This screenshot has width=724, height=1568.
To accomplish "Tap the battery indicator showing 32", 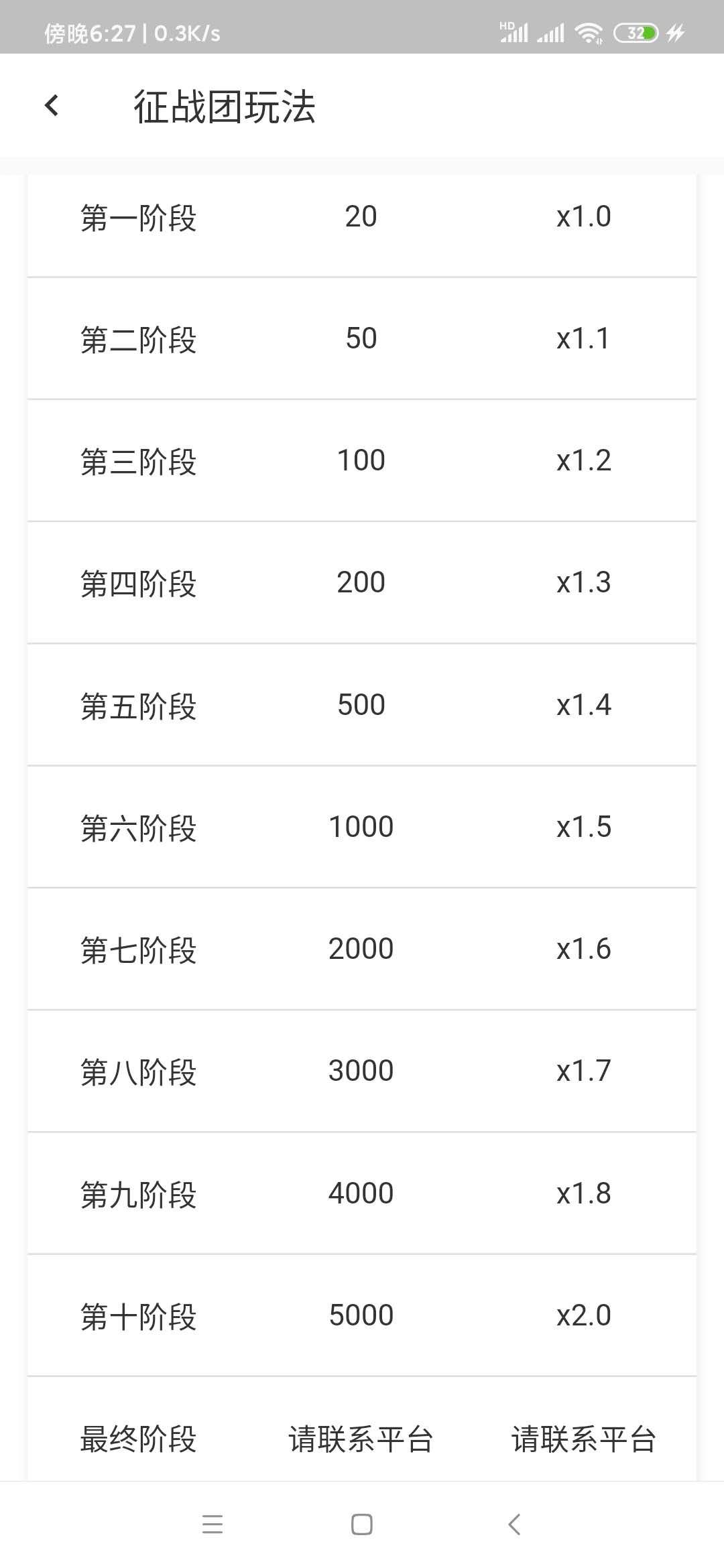I will (635, 31).
